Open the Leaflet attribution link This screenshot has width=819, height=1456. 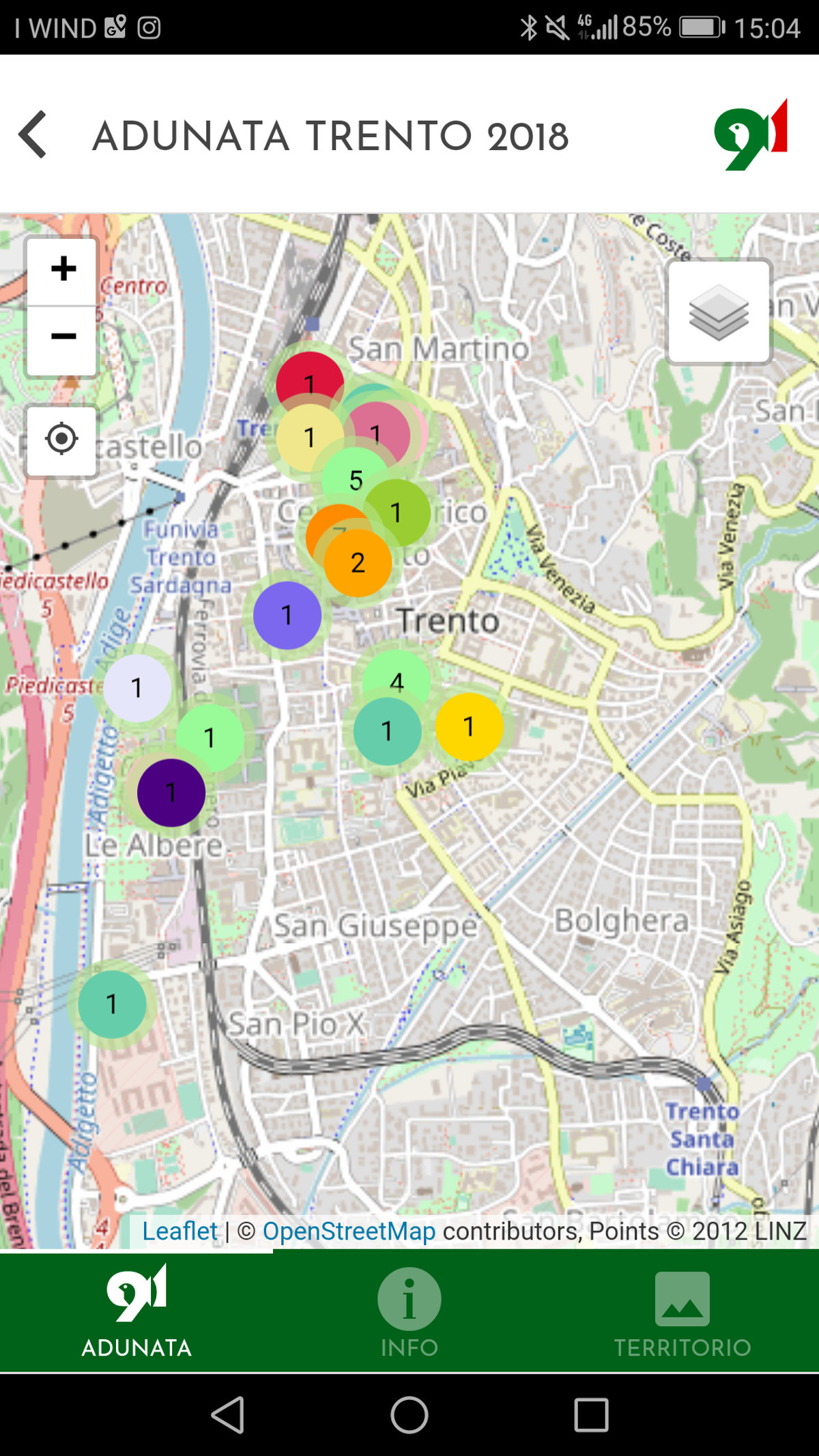click(179, 1231)
